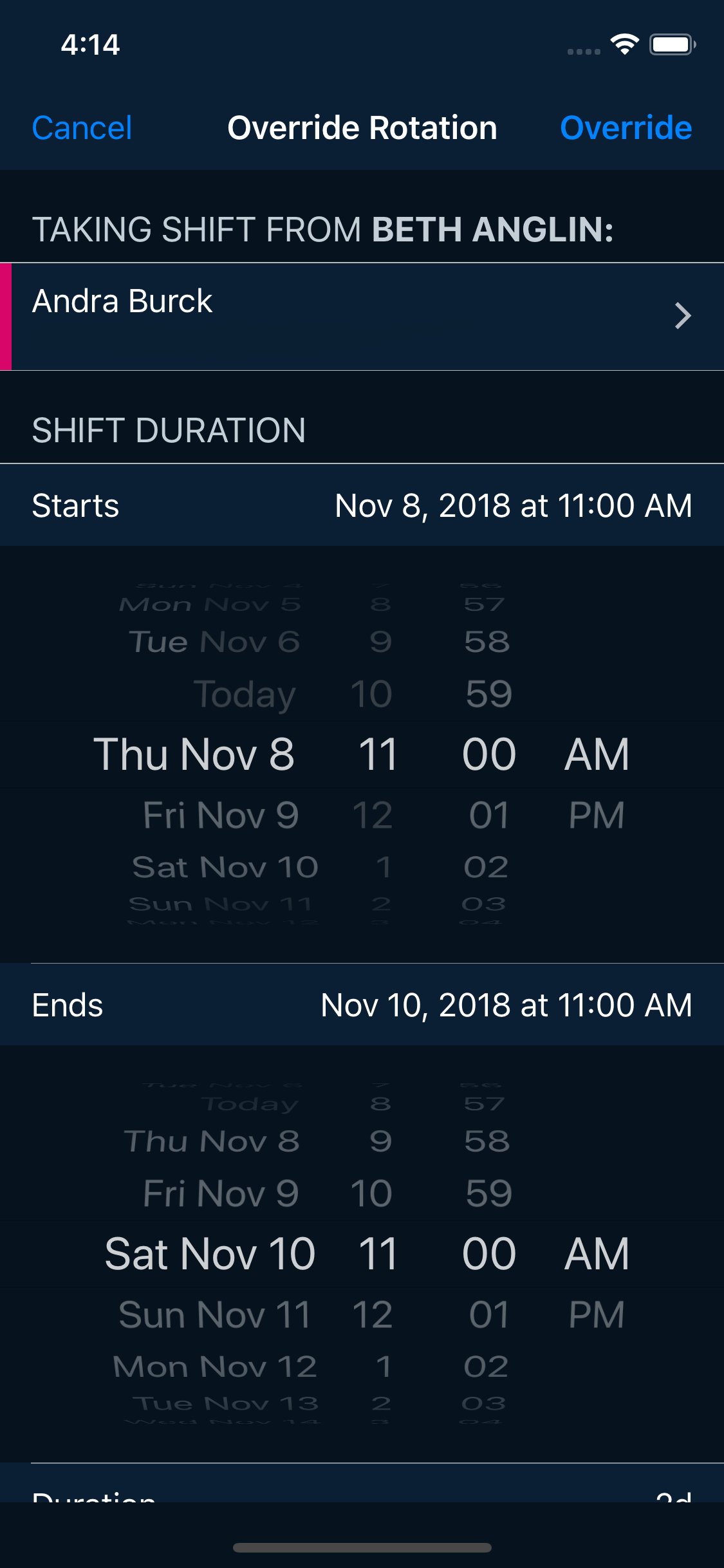The width and height of the screenshot is (724, 1568).
Task: Select Mon Nov 12 in Ends picker
Action: [214, 1367]
